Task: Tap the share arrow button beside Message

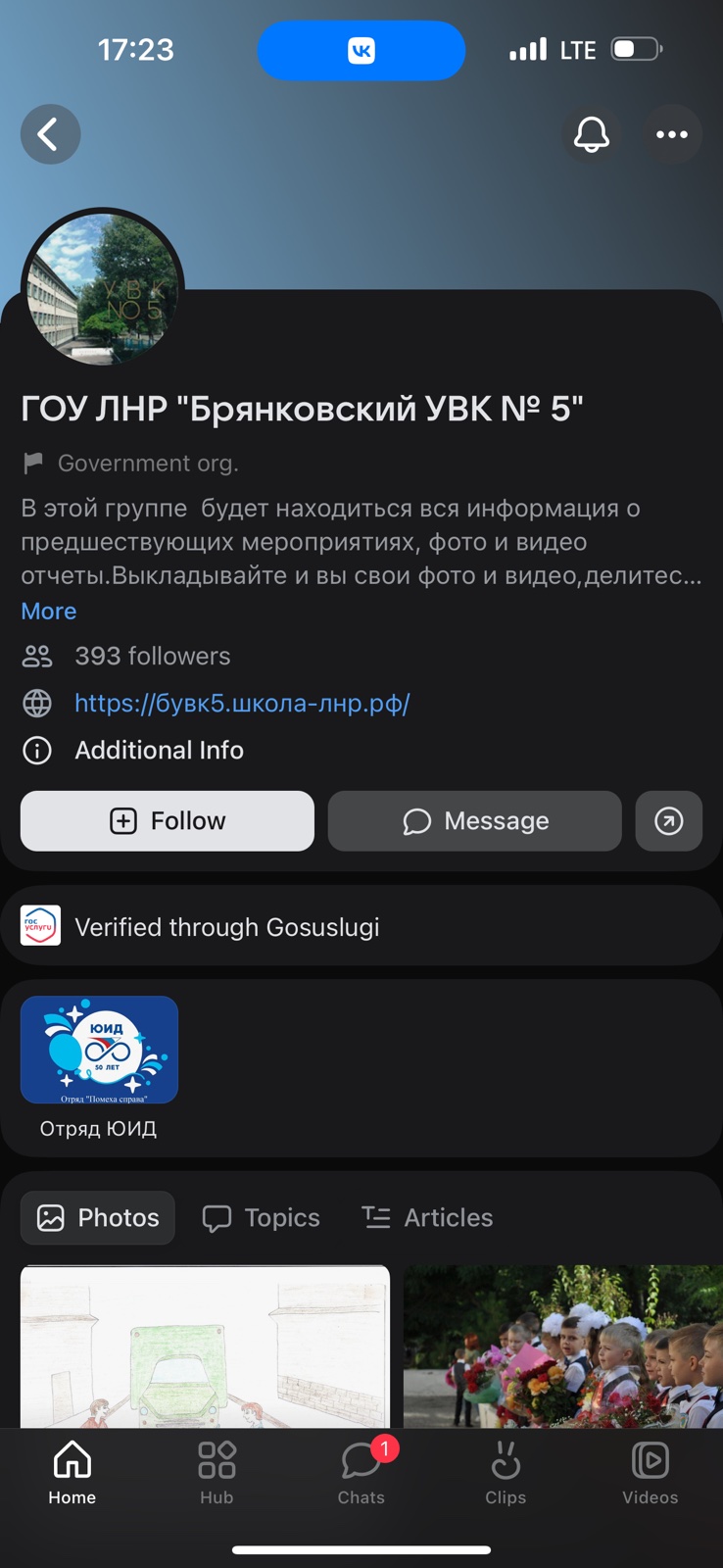Action: tap(669, 821)
